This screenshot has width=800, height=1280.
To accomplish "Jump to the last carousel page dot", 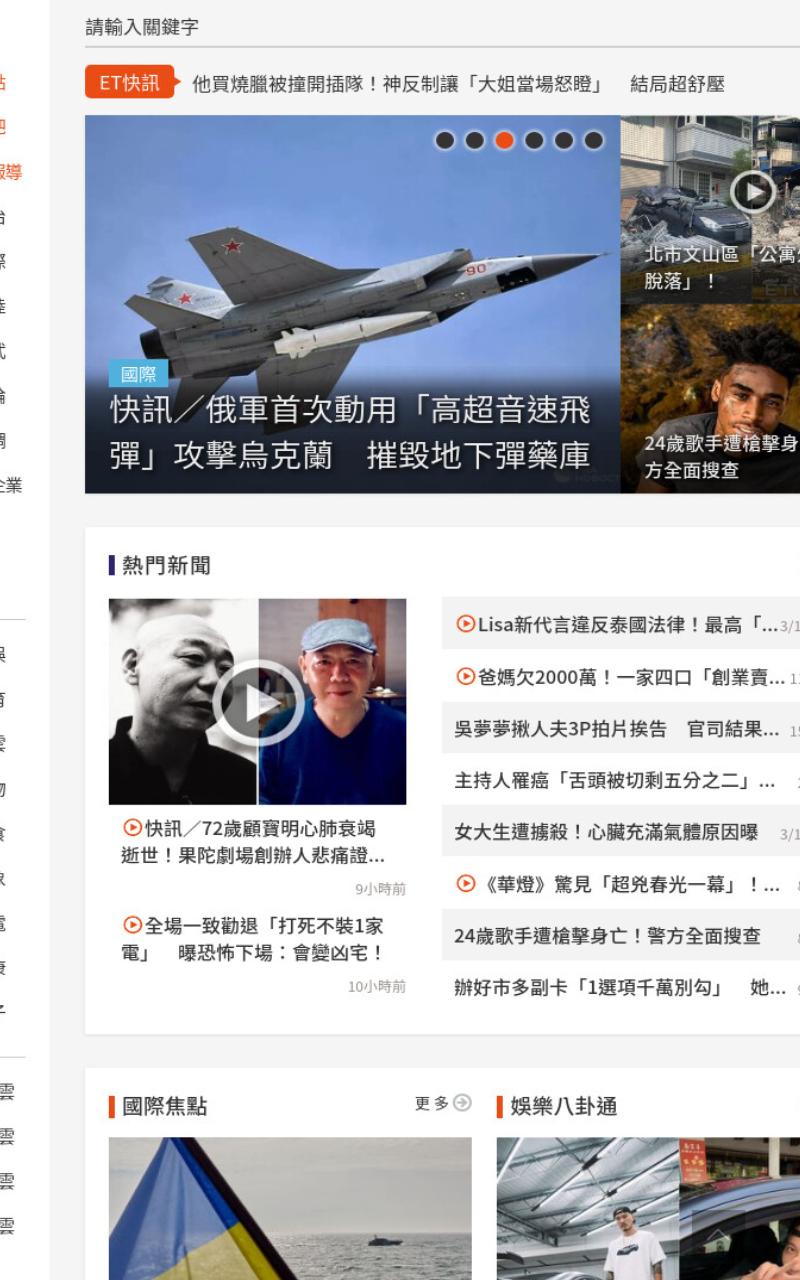I will [x=594, y=140].
